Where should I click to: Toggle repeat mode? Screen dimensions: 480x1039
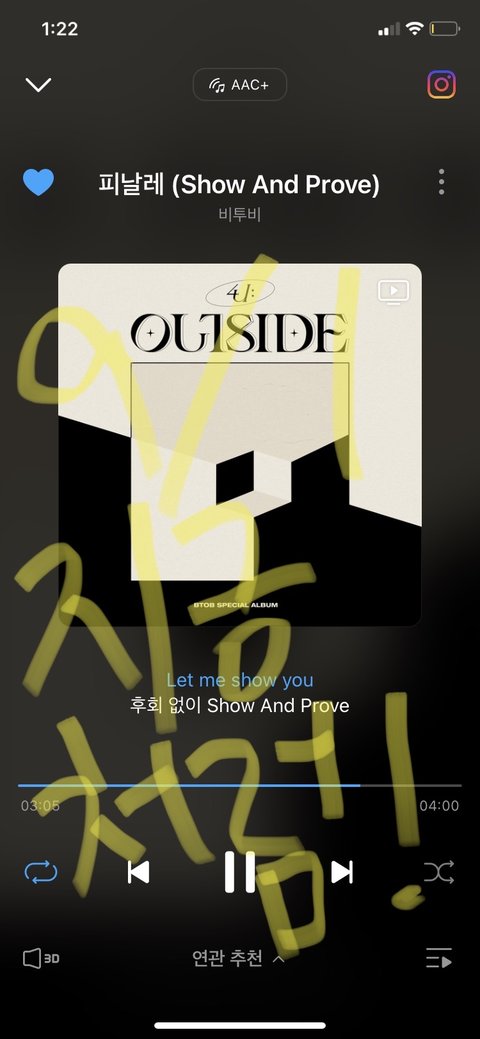(41, 872)
